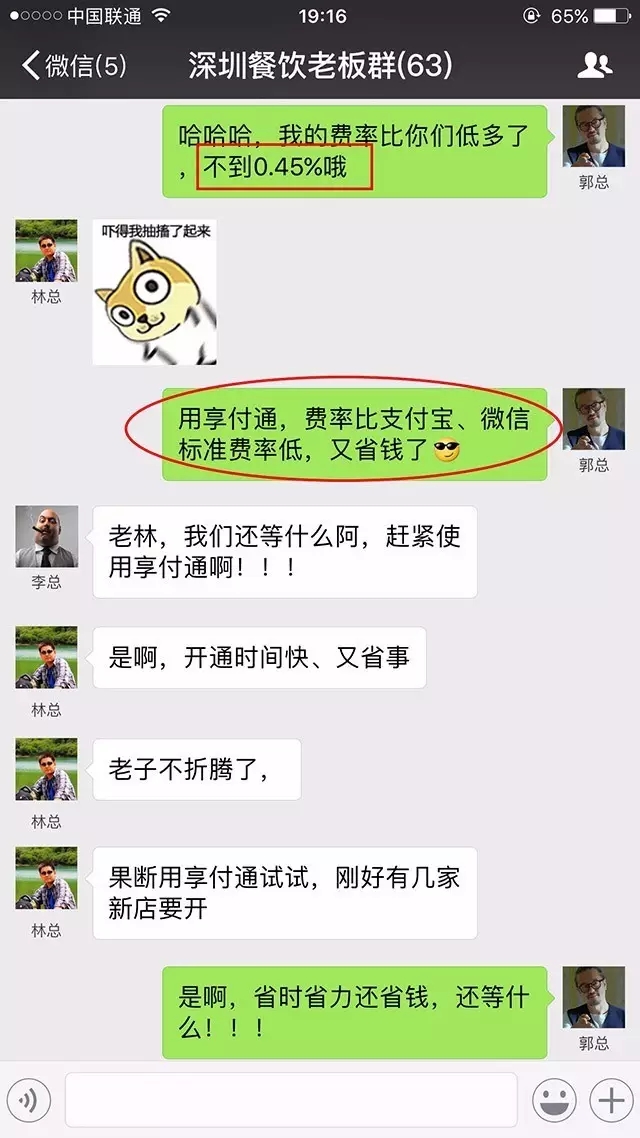The height and width of the screenshot is (1138, 640).
Task: Open the plus attachment menu
Action: [609, 1101]
